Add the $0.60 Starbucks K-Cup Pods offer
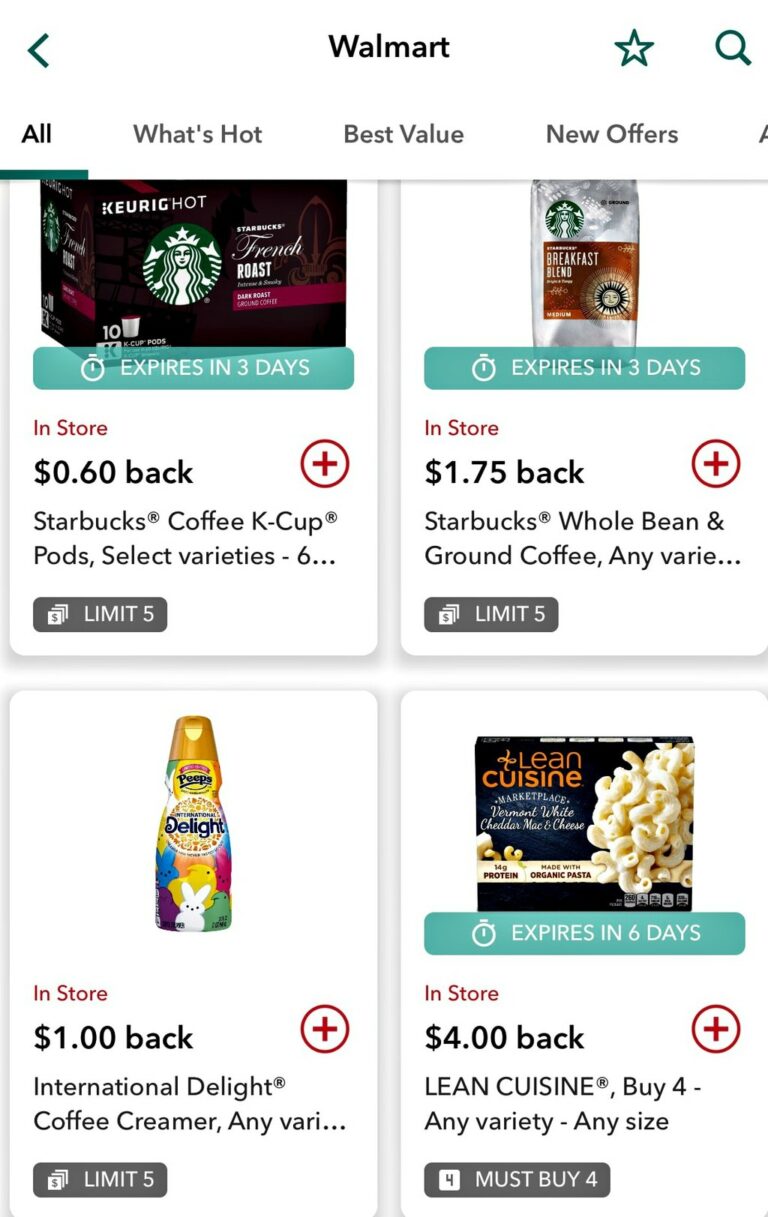The width and height of the screenshot is (768, 1217). [325, 464]
